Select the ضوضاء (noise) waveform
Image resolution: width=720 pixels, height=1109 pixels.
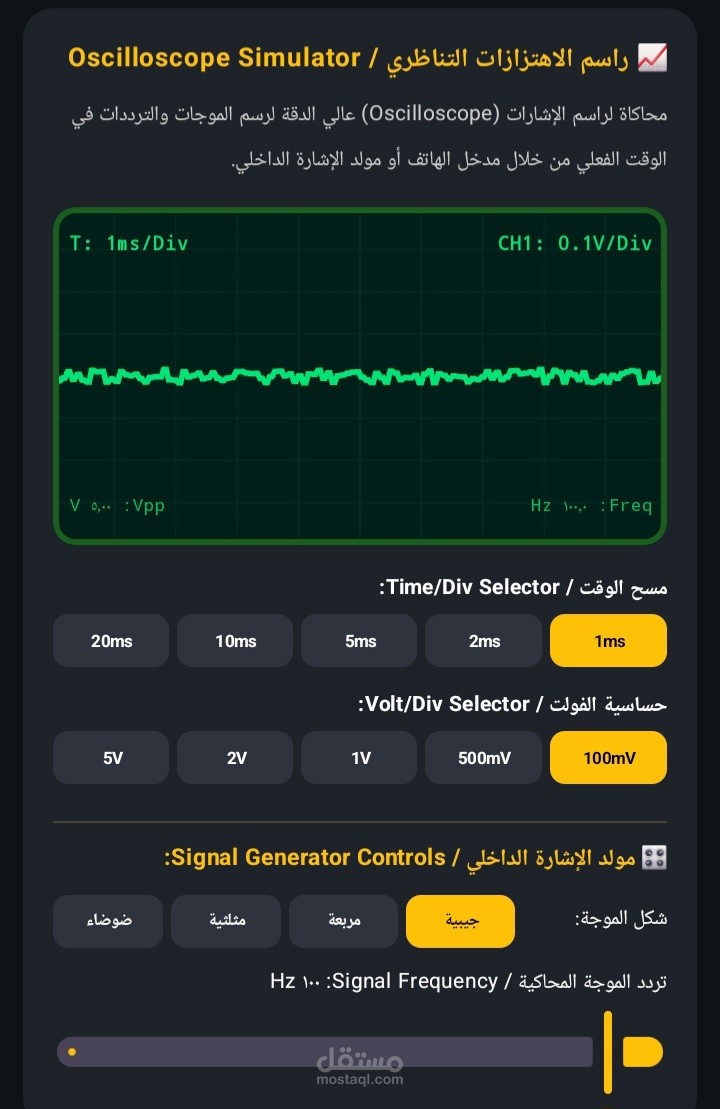click(x=108, y=921)
